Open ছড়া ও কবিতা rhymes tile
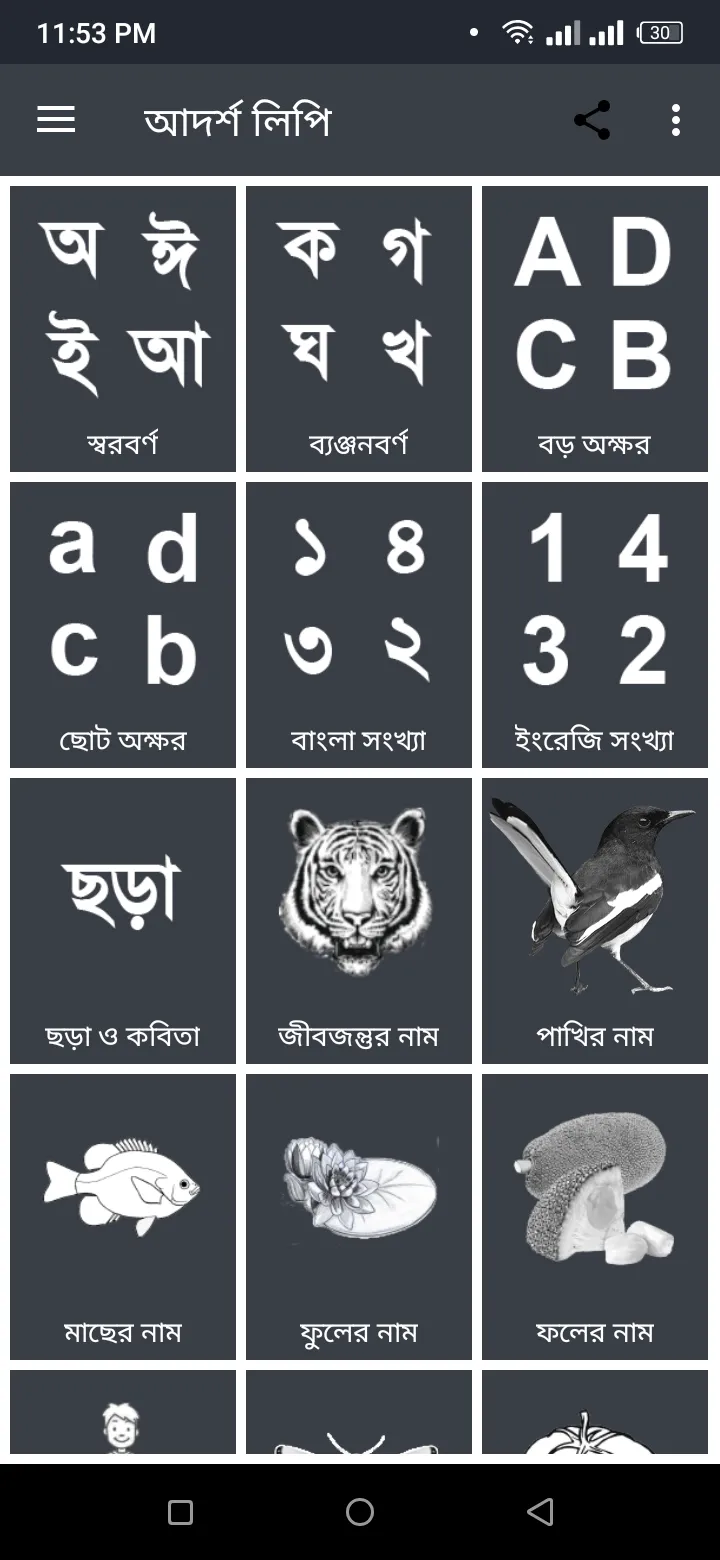 pos(123,920)
